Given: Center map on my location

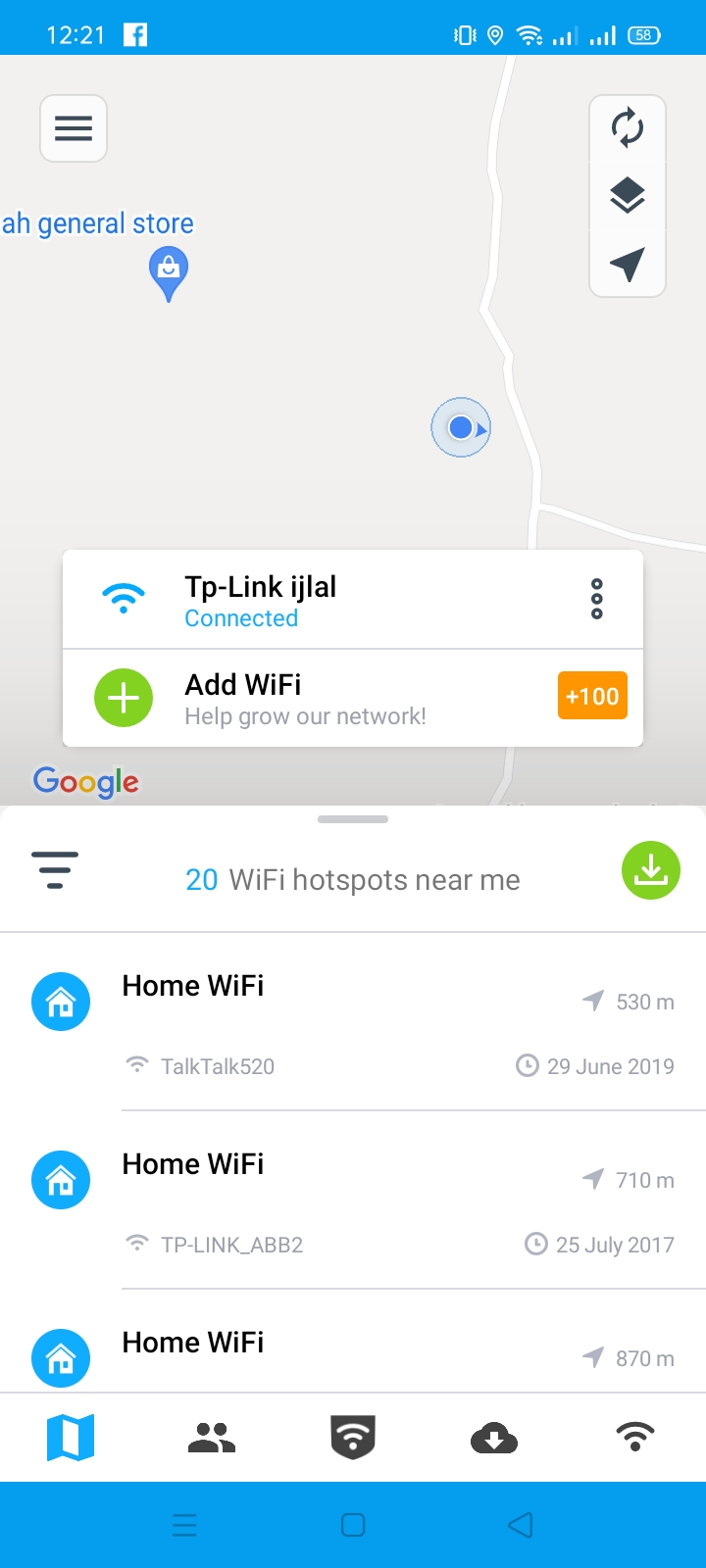Looking at the screenshot, I should coord(628,264).
